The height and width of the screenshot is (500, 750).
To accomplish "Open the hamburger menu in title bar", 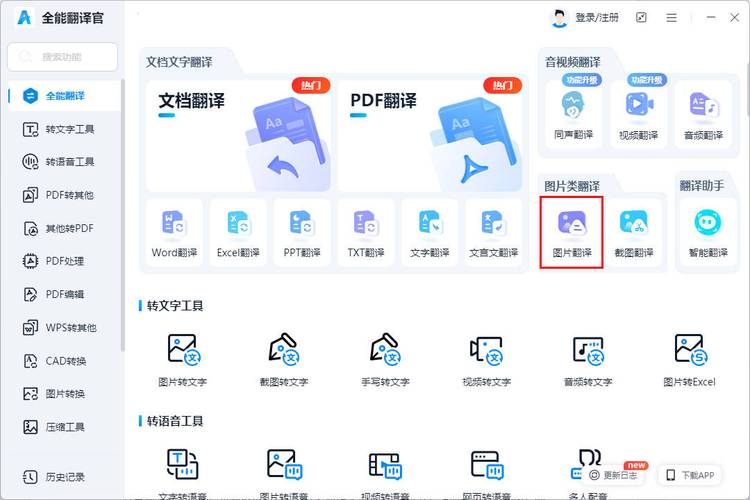I will (x=671, y=18).
